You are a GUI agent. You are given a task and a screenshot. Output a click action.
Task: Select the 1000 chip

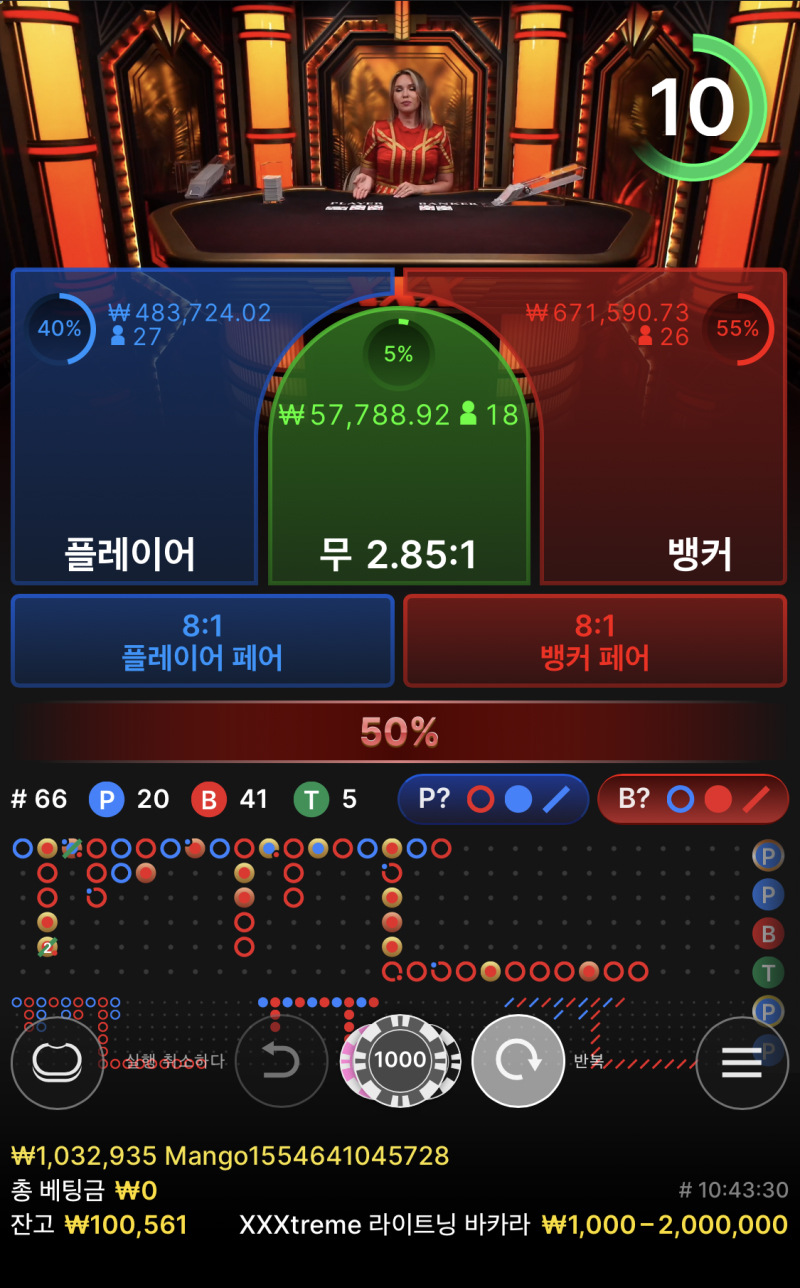coord(400,1060)
